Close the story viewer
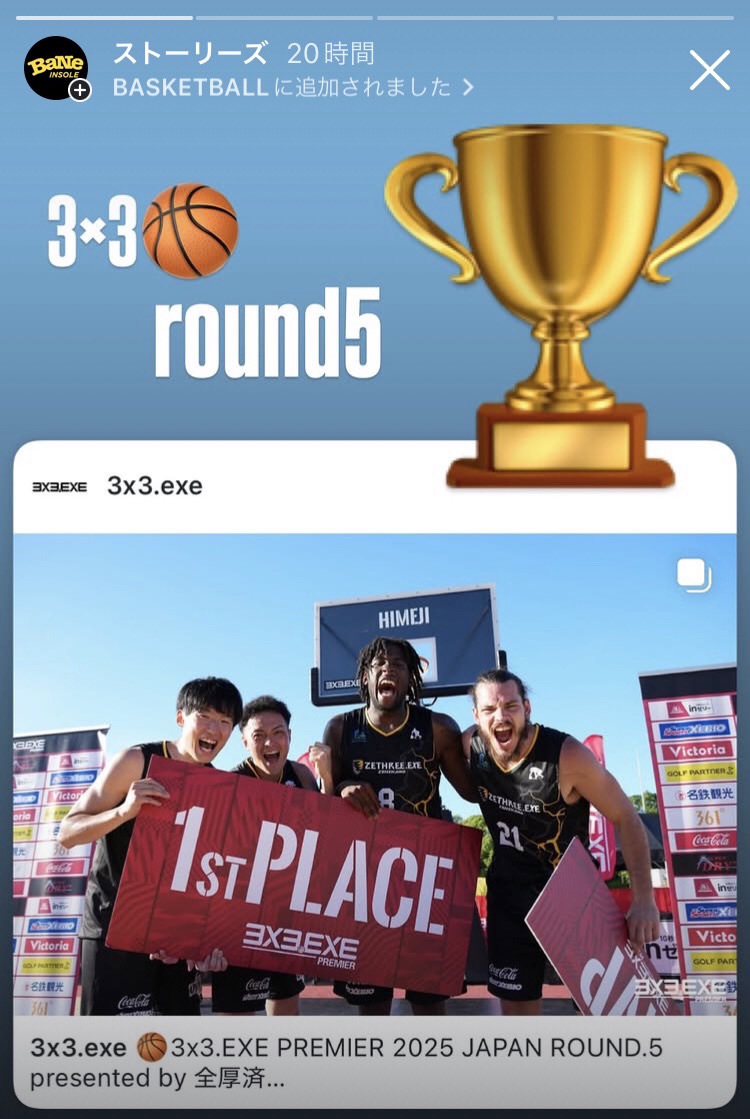Image resolution: width=750 pixels, height=1119 pixels. coord(710,70)
